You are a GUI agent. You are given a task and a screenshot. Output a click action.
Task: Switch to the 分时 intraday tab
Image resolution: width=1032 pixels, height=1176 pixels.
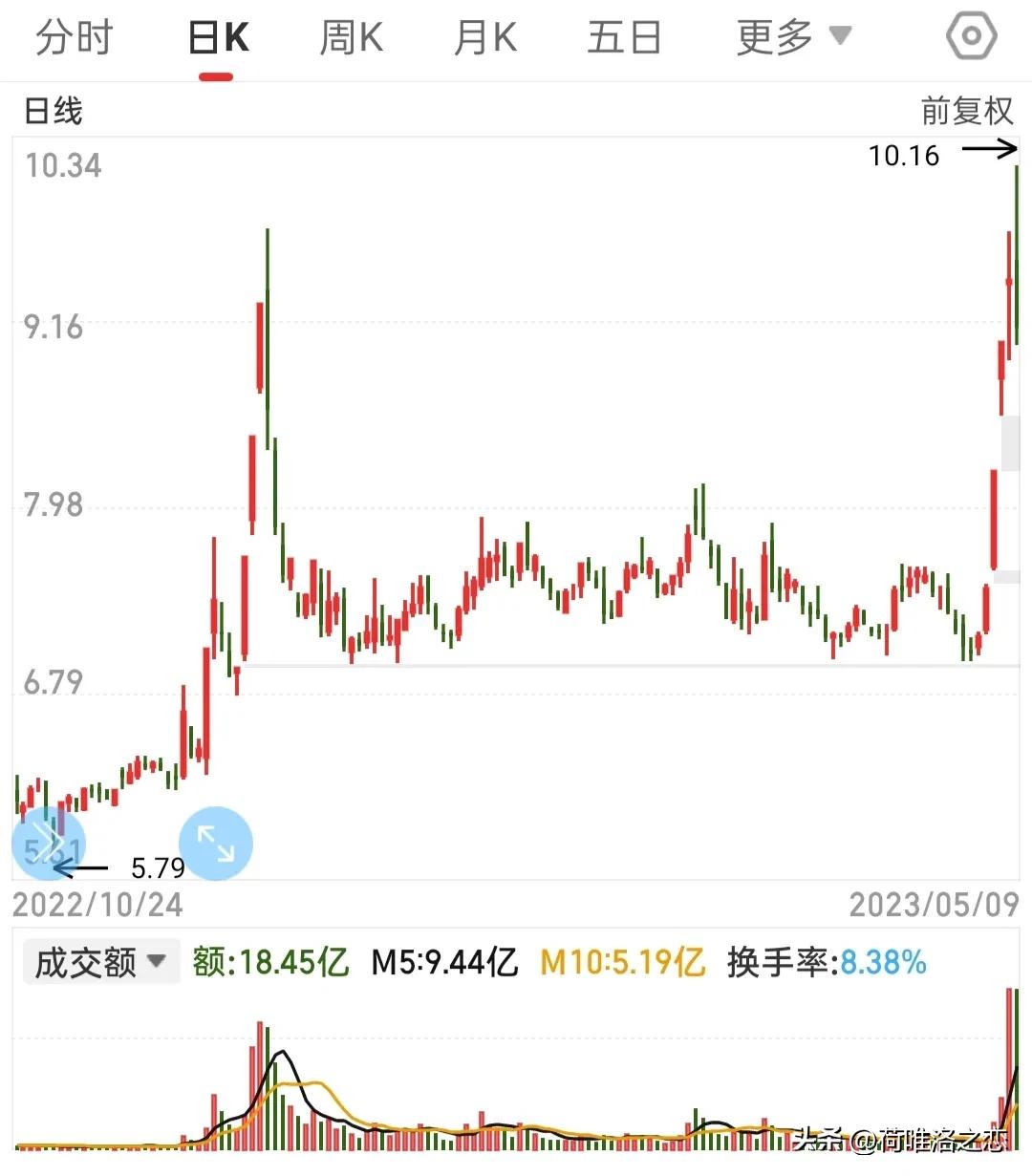click(74, 36)
